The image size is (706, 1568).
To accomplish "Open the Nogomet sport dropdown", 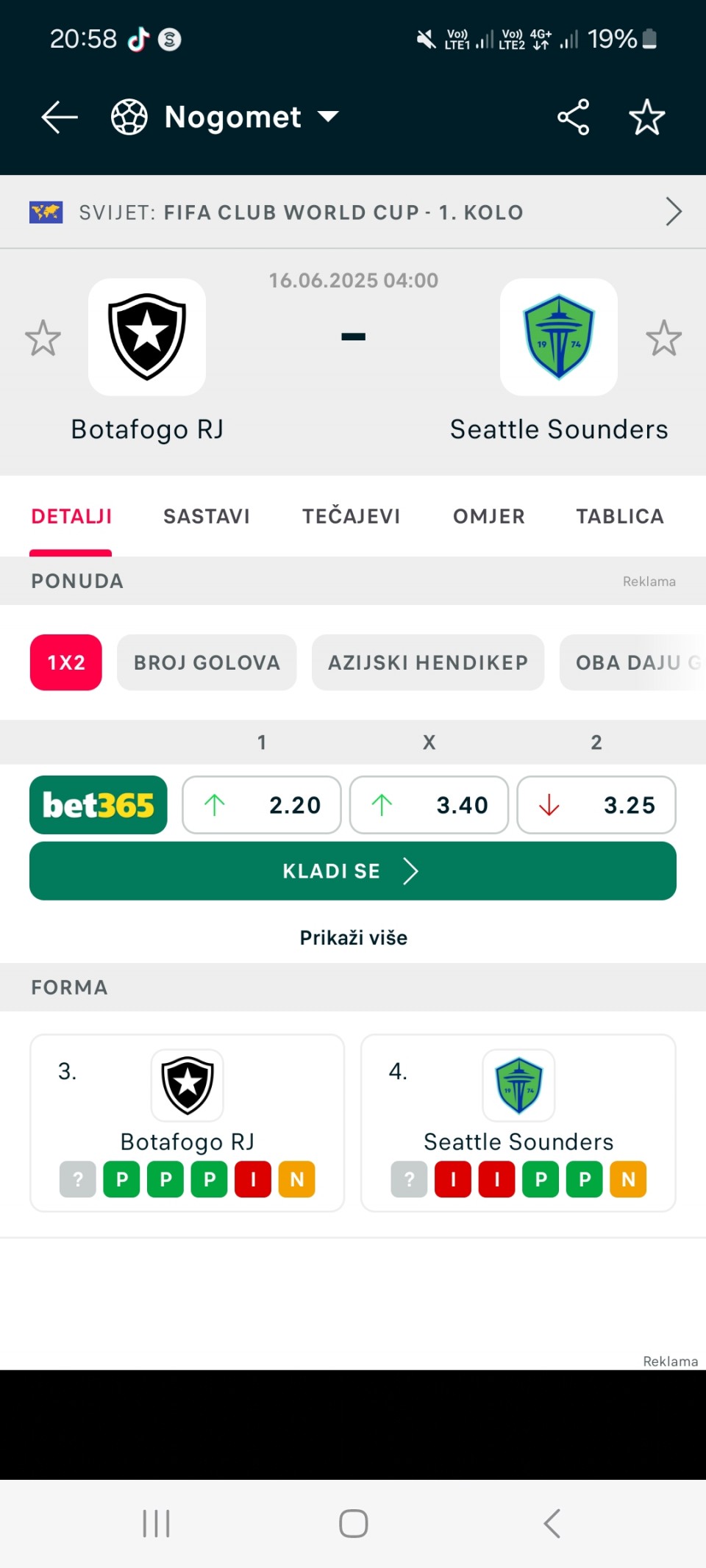I will [x=225, y=117].
